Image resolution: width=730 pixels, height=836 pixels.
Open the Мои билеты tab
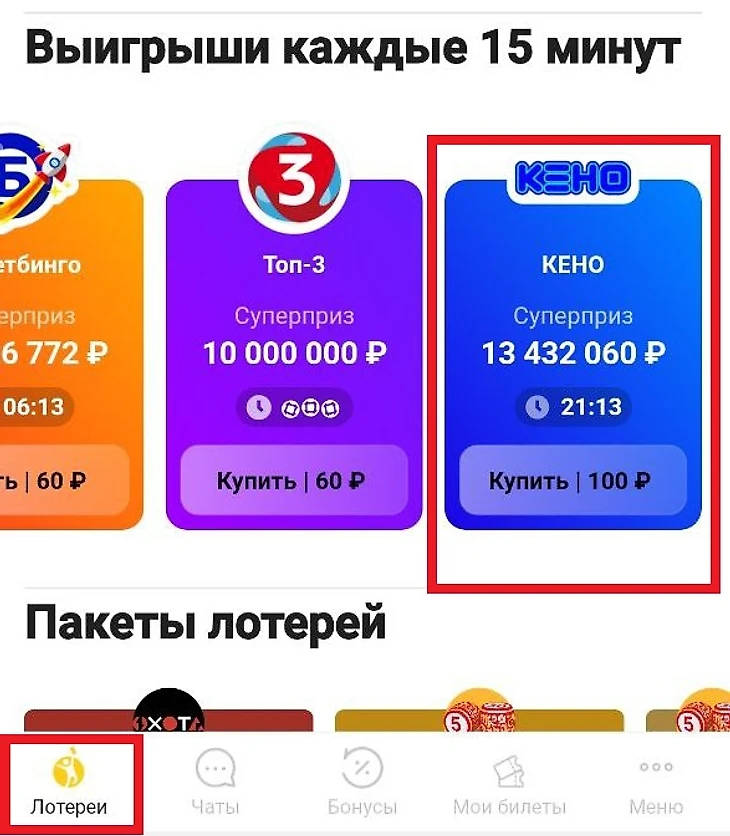pos(509,787)
